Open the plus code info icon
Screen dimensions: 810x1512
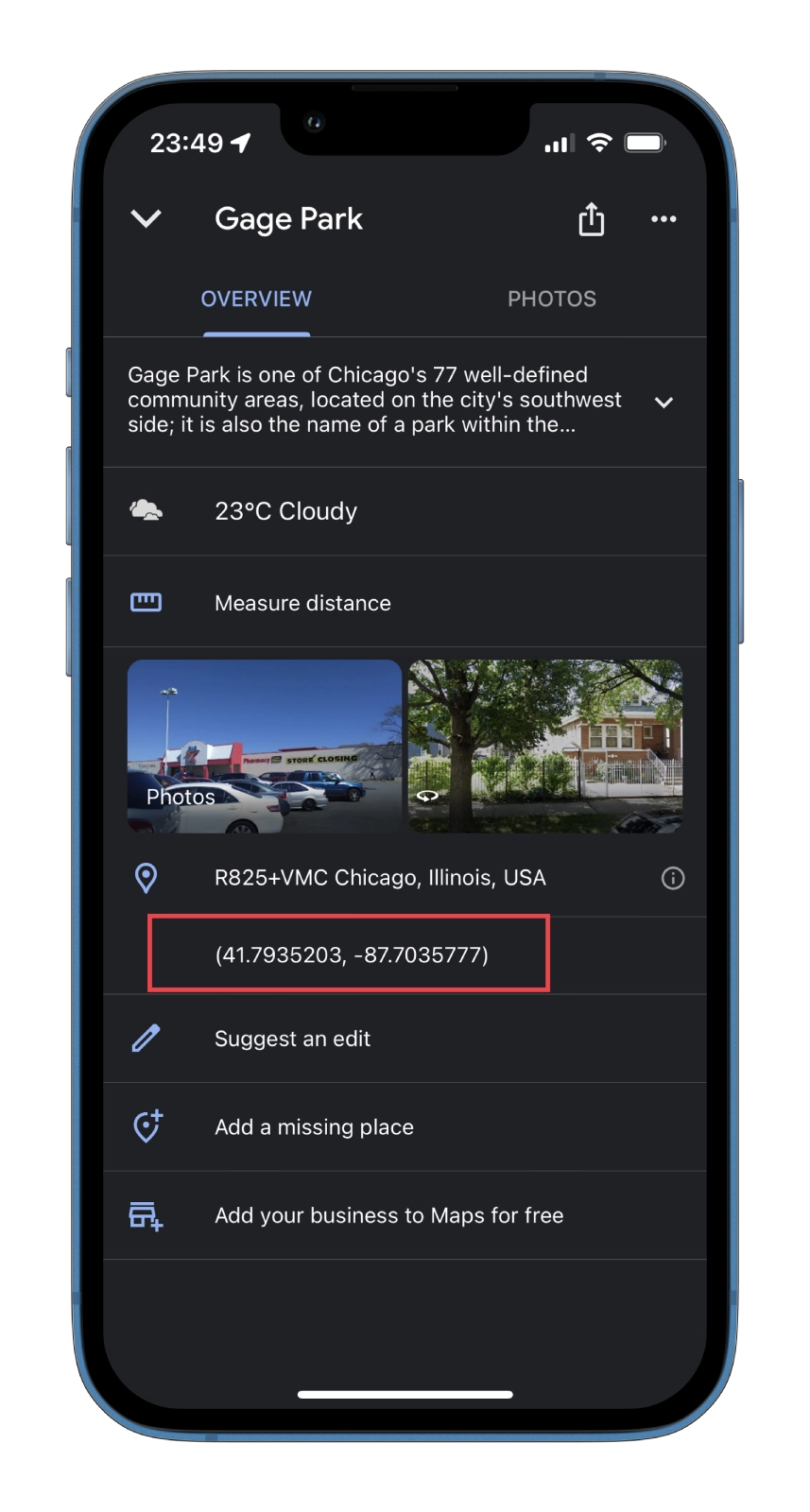672,879
